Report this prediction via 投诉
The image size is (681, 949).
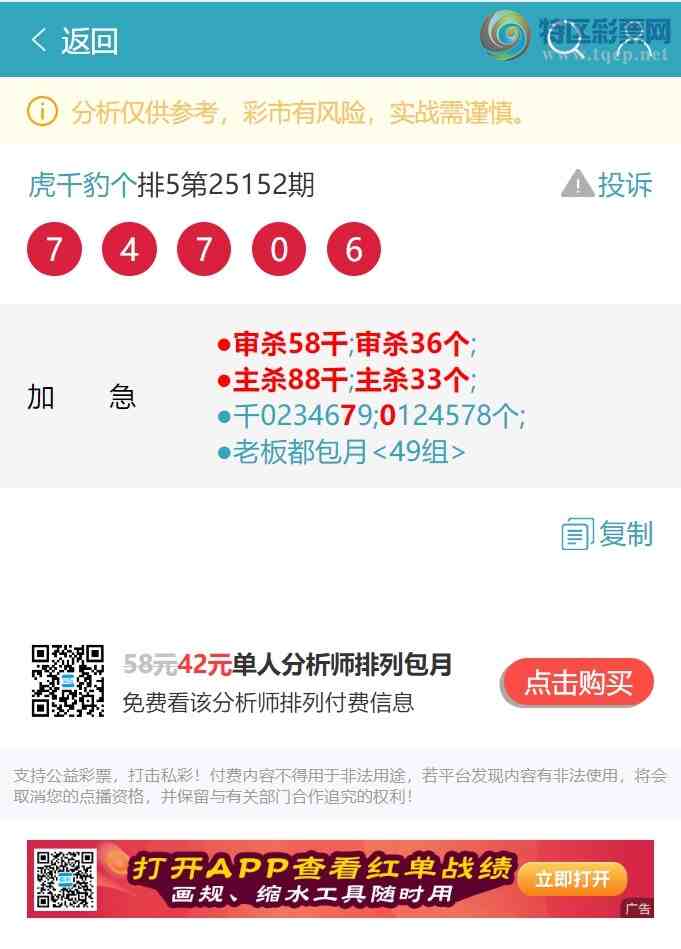point(608,184)
